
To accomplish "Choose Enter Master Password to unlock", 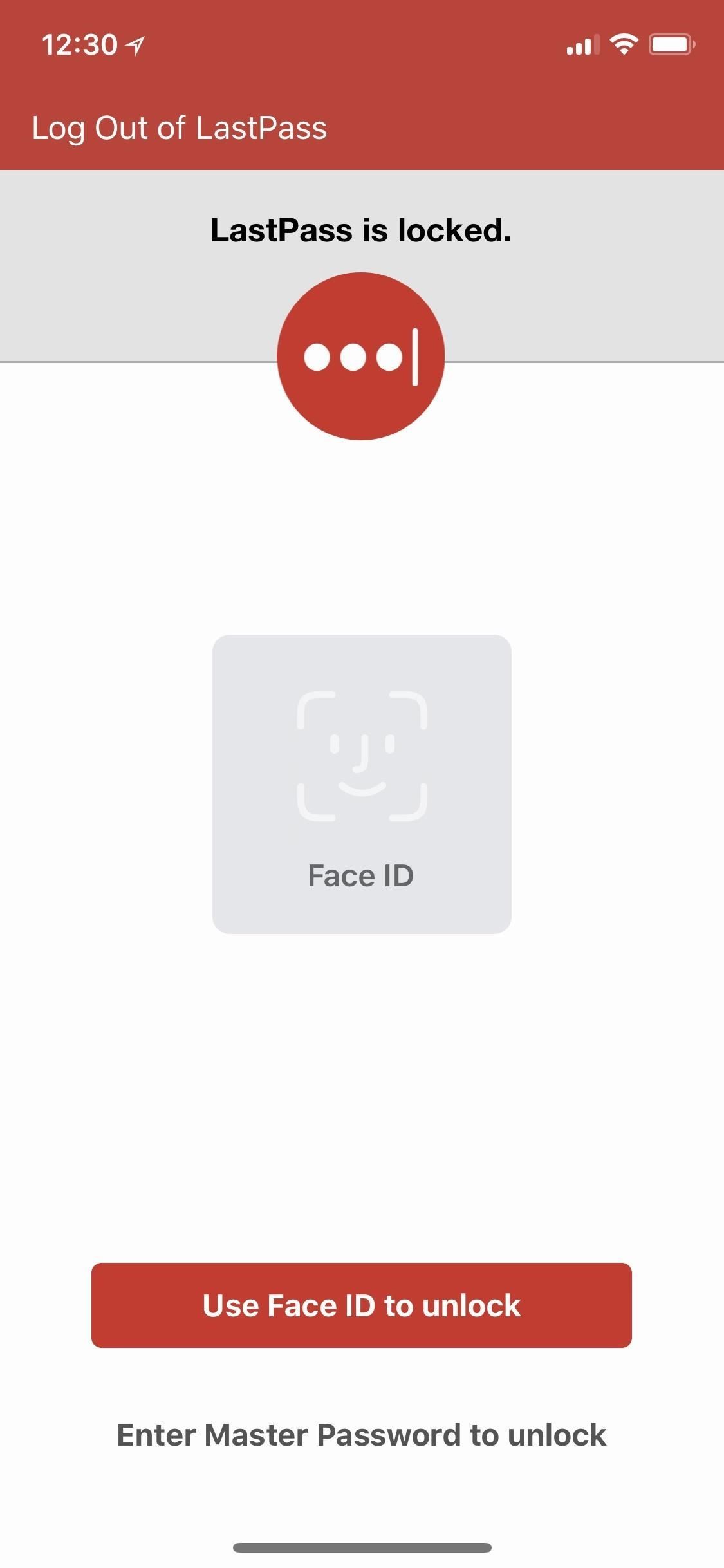I will point(361,1435).
